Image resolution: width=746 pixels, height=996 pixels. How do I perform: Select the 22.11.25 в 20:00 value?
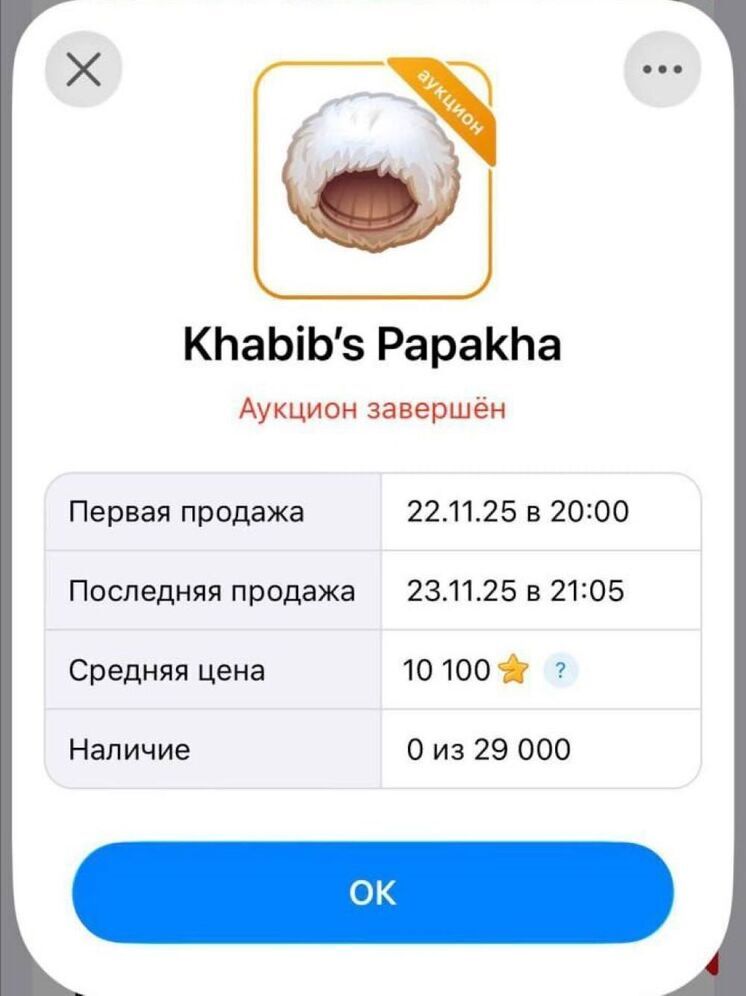point(515,510)
